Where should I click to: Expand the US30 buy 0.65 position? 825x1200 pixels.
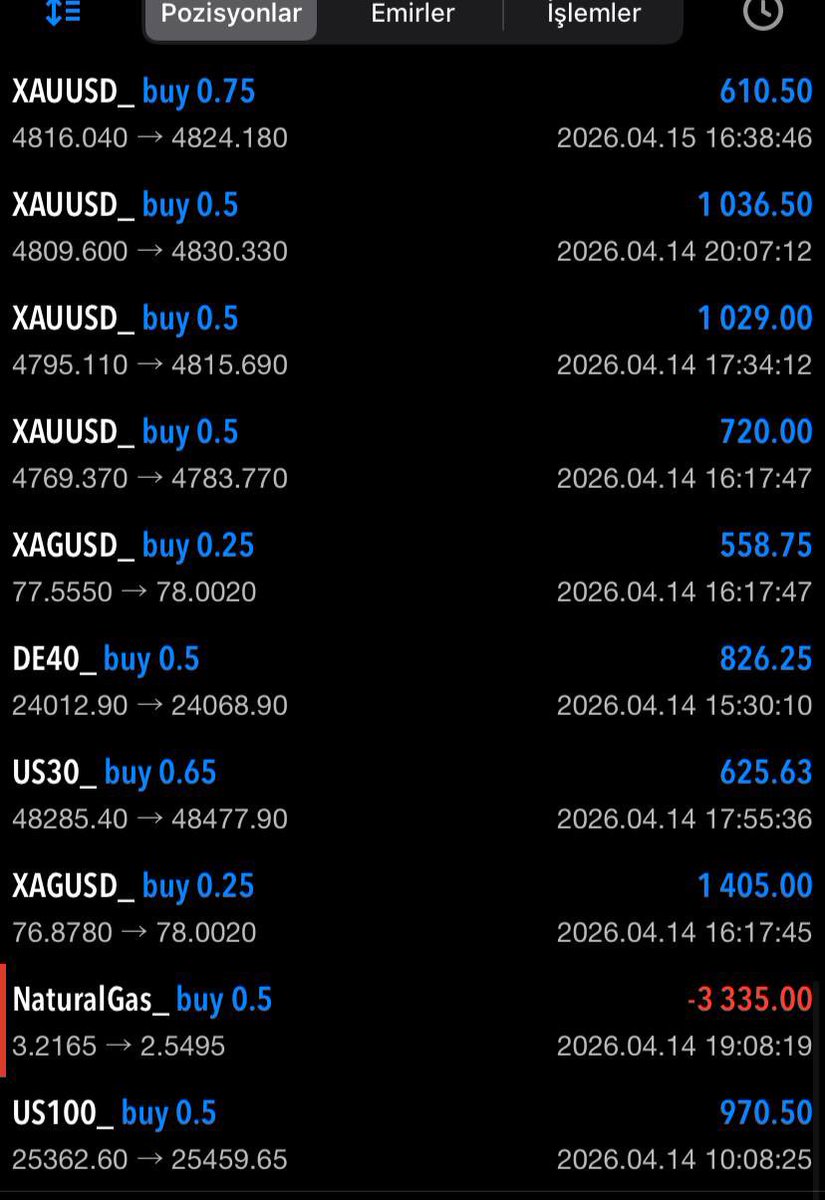tap(412, 795)
